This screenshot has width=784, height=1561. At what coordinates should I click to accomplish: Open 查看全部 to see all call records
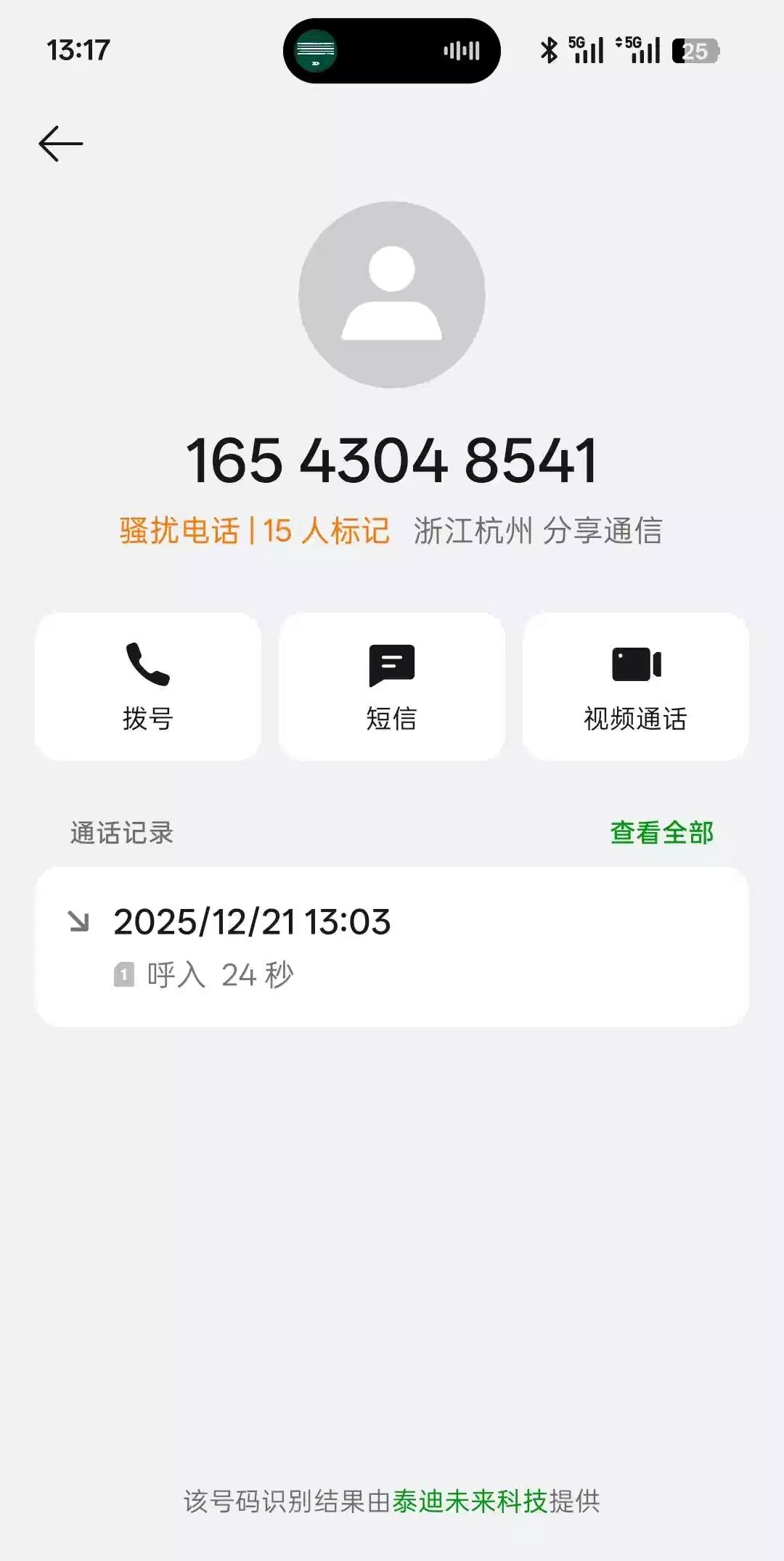[x=661, y=833]
